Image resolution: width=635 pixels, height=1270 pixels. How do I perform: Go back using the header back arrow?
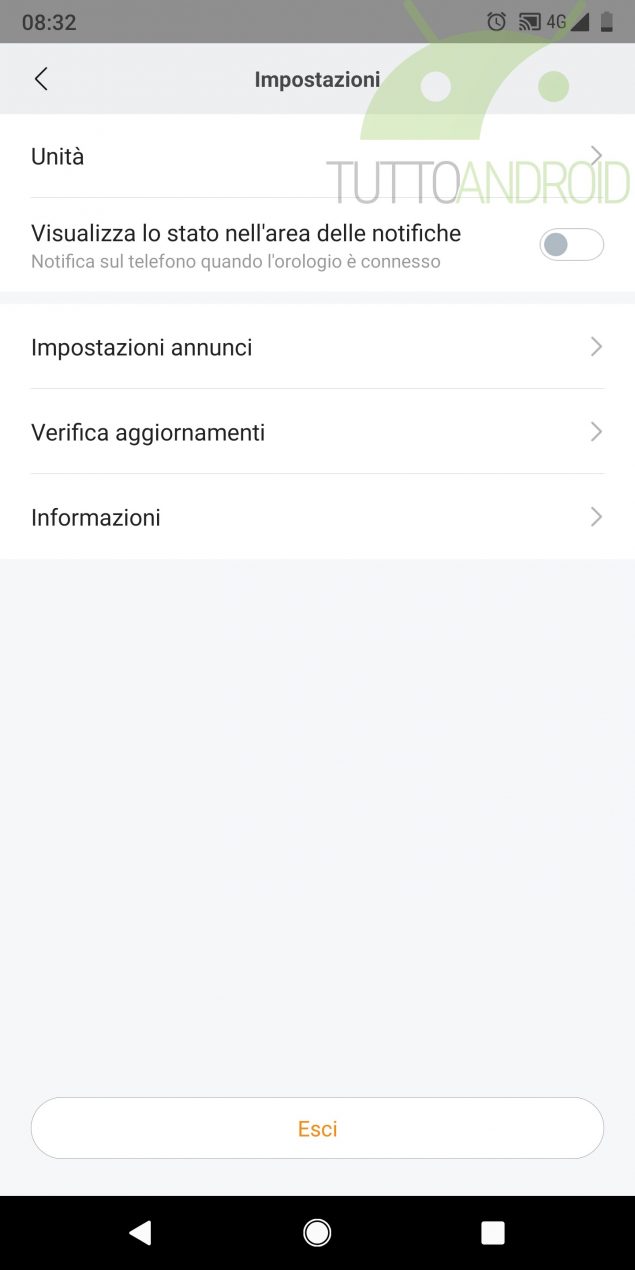pos(41,79)
